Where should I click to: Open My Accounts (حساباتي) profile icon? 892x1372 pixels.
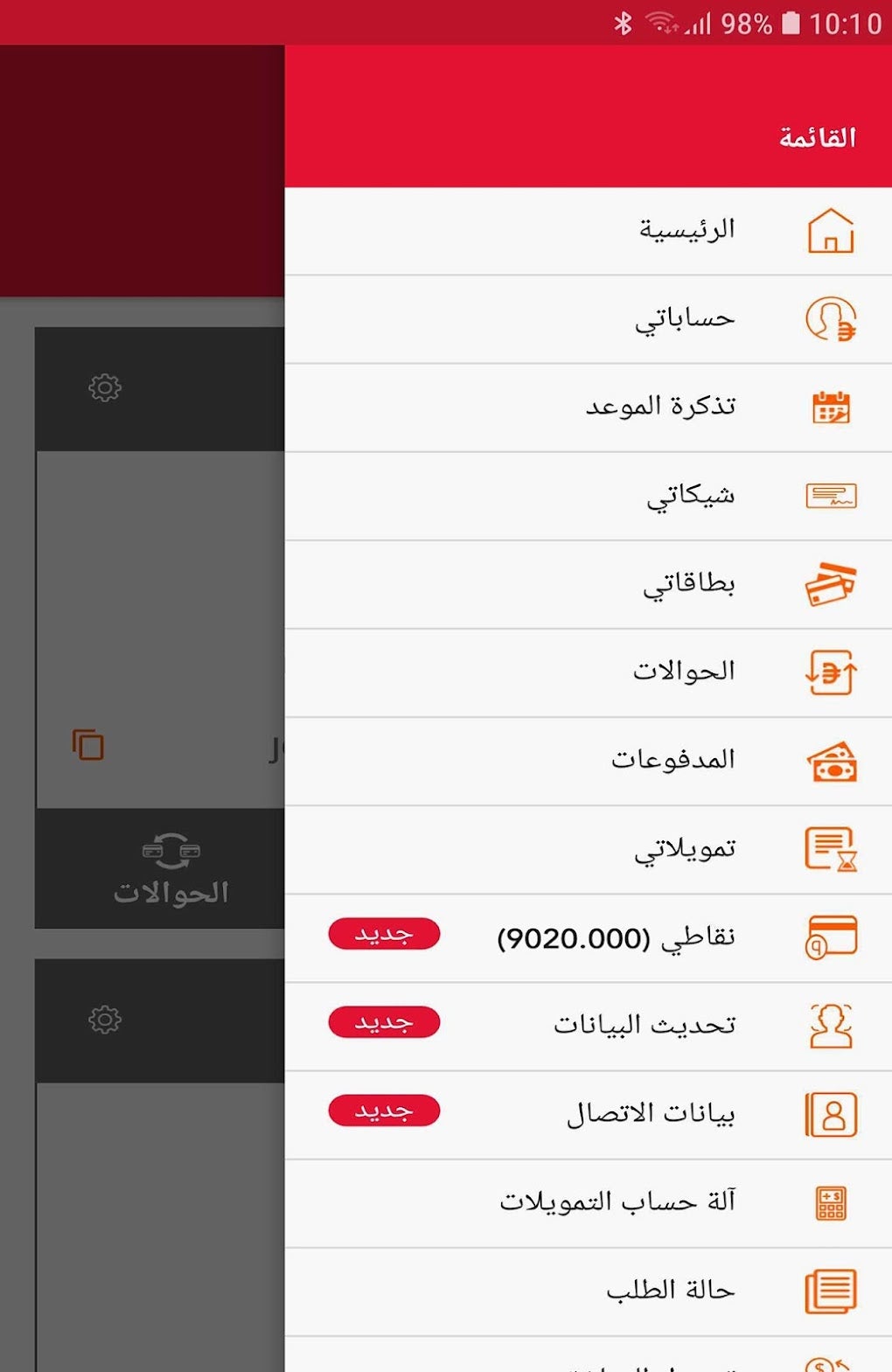[832, 318]
